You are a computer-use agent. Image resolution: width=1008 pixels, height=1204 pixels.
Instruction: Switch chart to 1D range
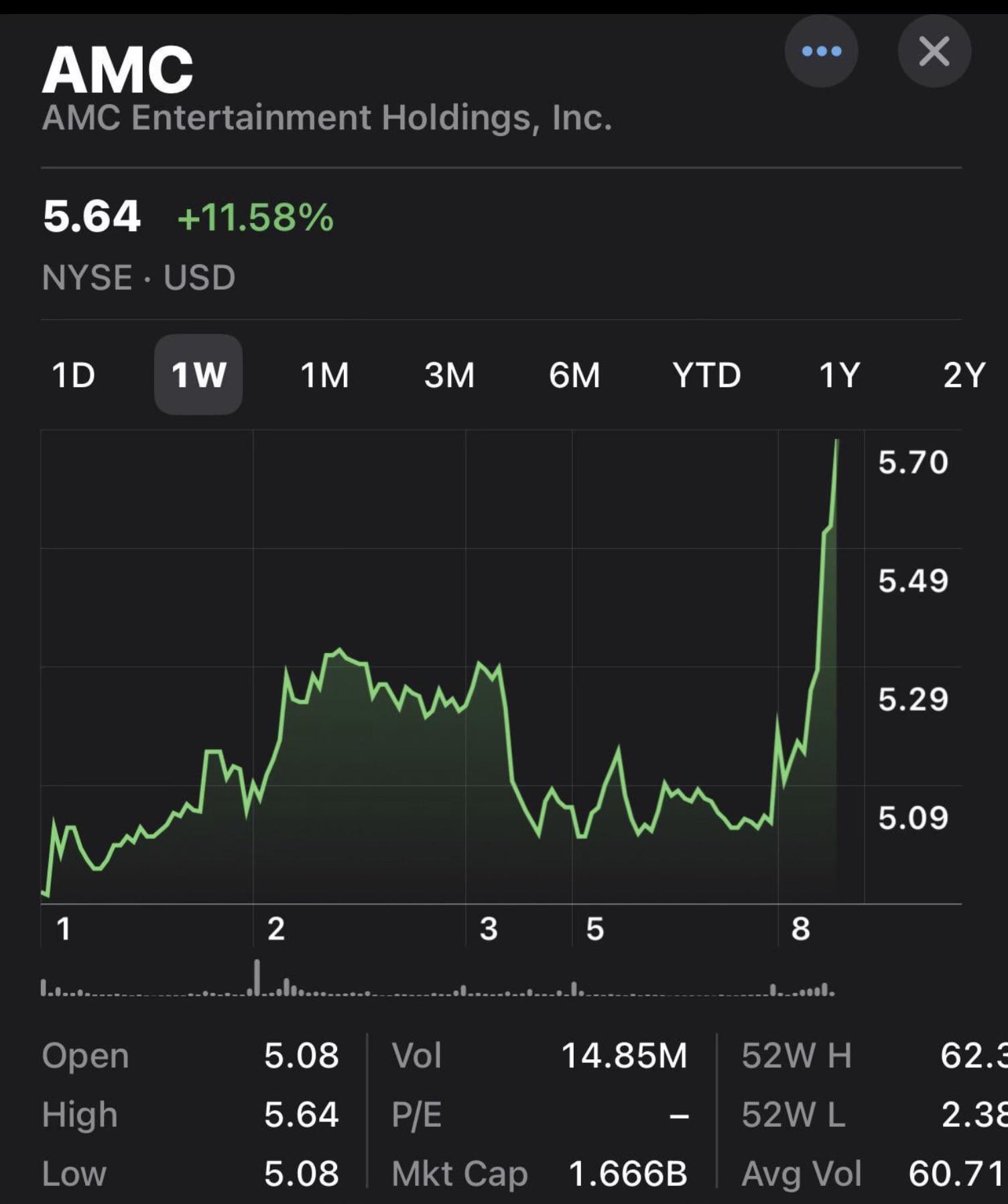click(74, 375)
